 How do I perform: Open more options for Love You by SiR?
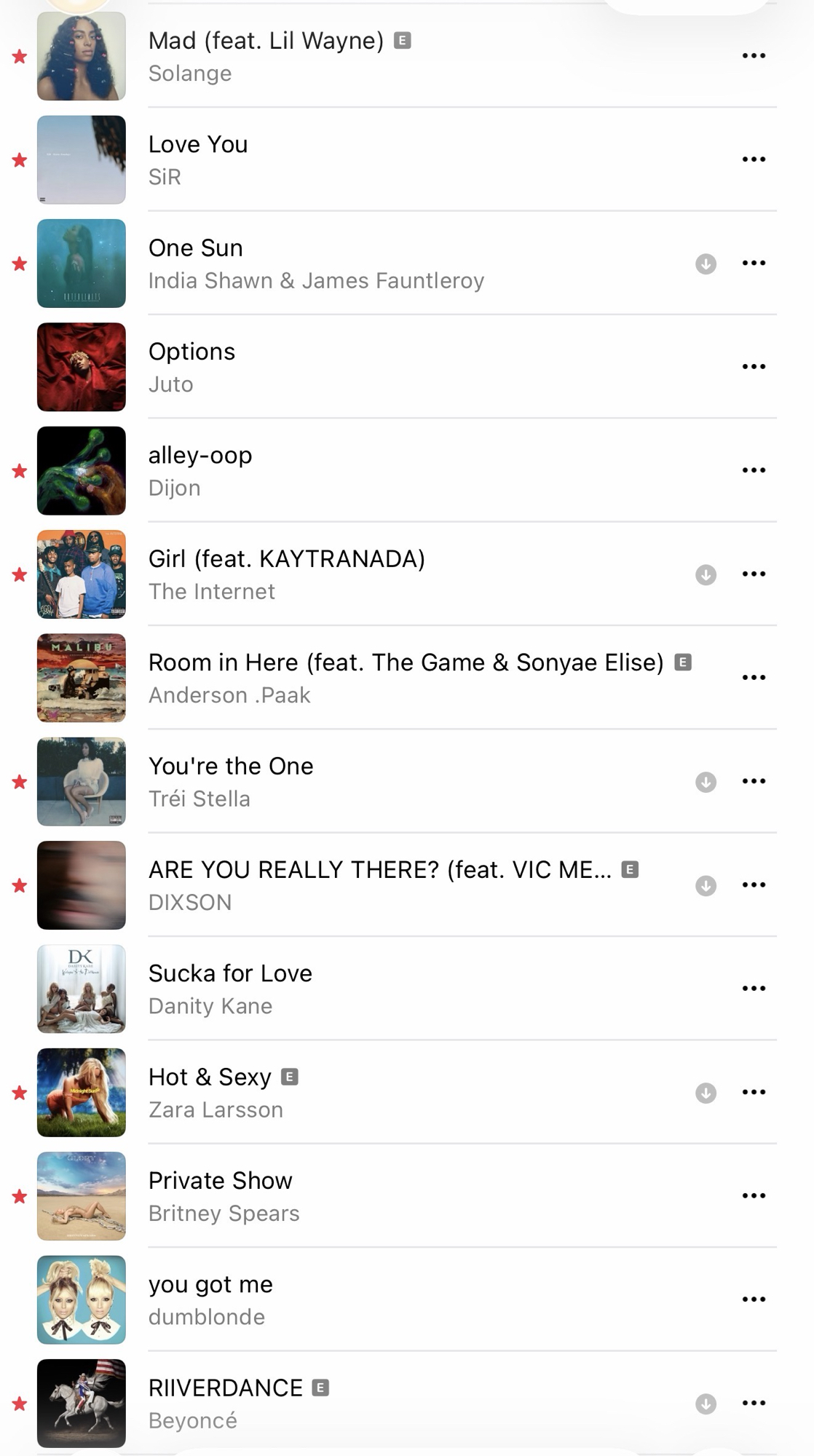[754, 159]
